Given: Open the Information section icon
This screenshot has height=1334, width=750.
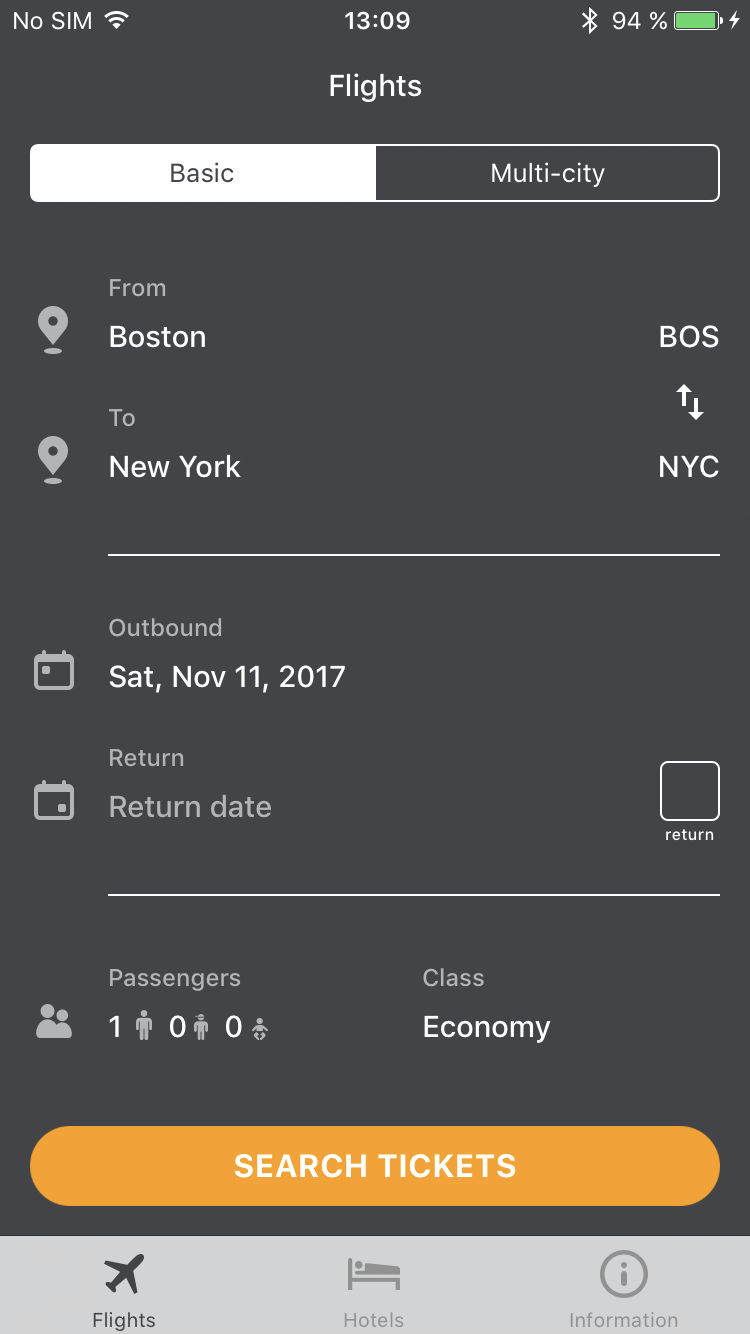Looking at the screenshot, I should [x=623, y=1274].
